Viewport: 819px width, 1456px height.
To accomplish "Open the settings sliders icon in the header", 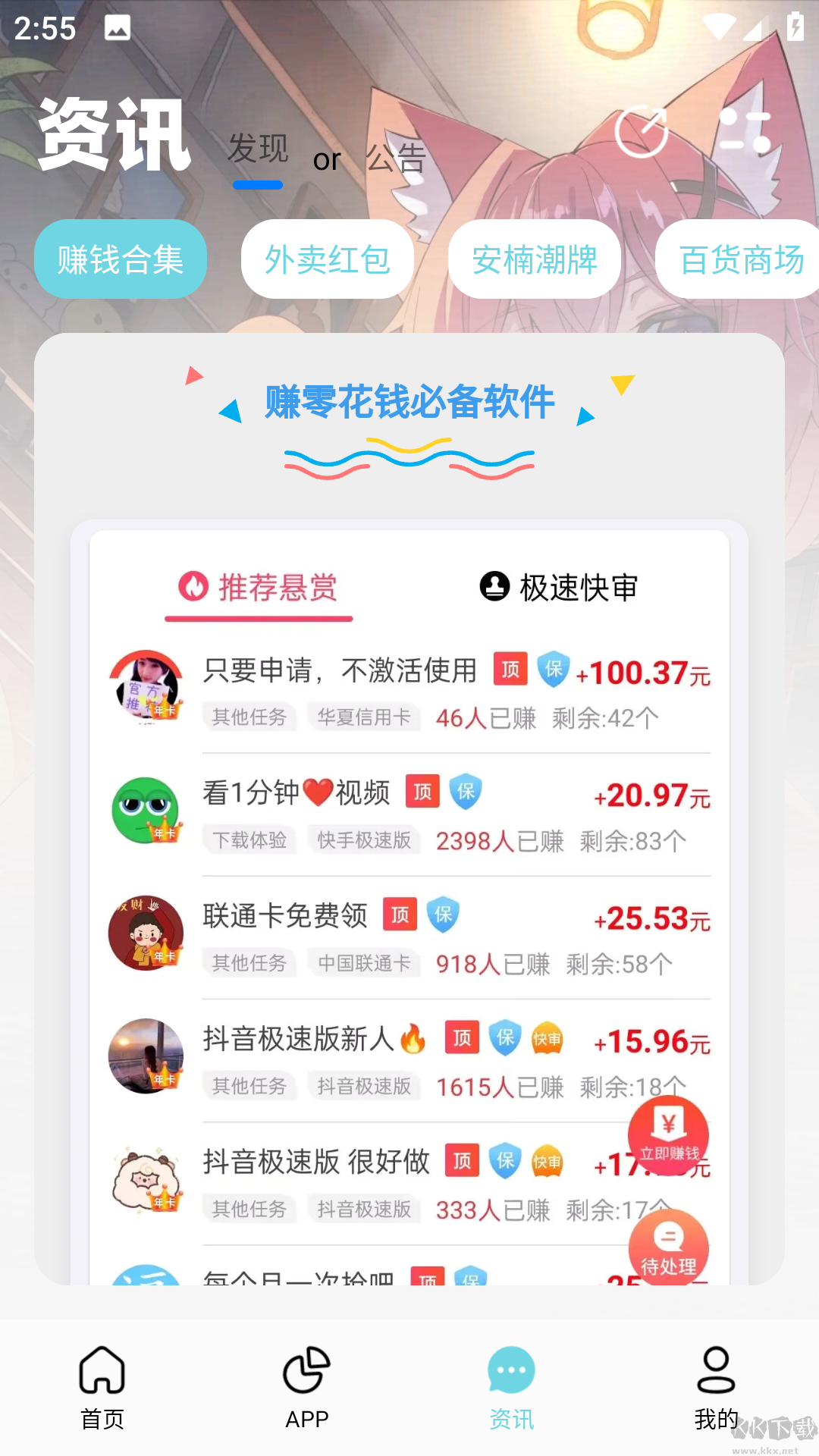I will (744, 131).
